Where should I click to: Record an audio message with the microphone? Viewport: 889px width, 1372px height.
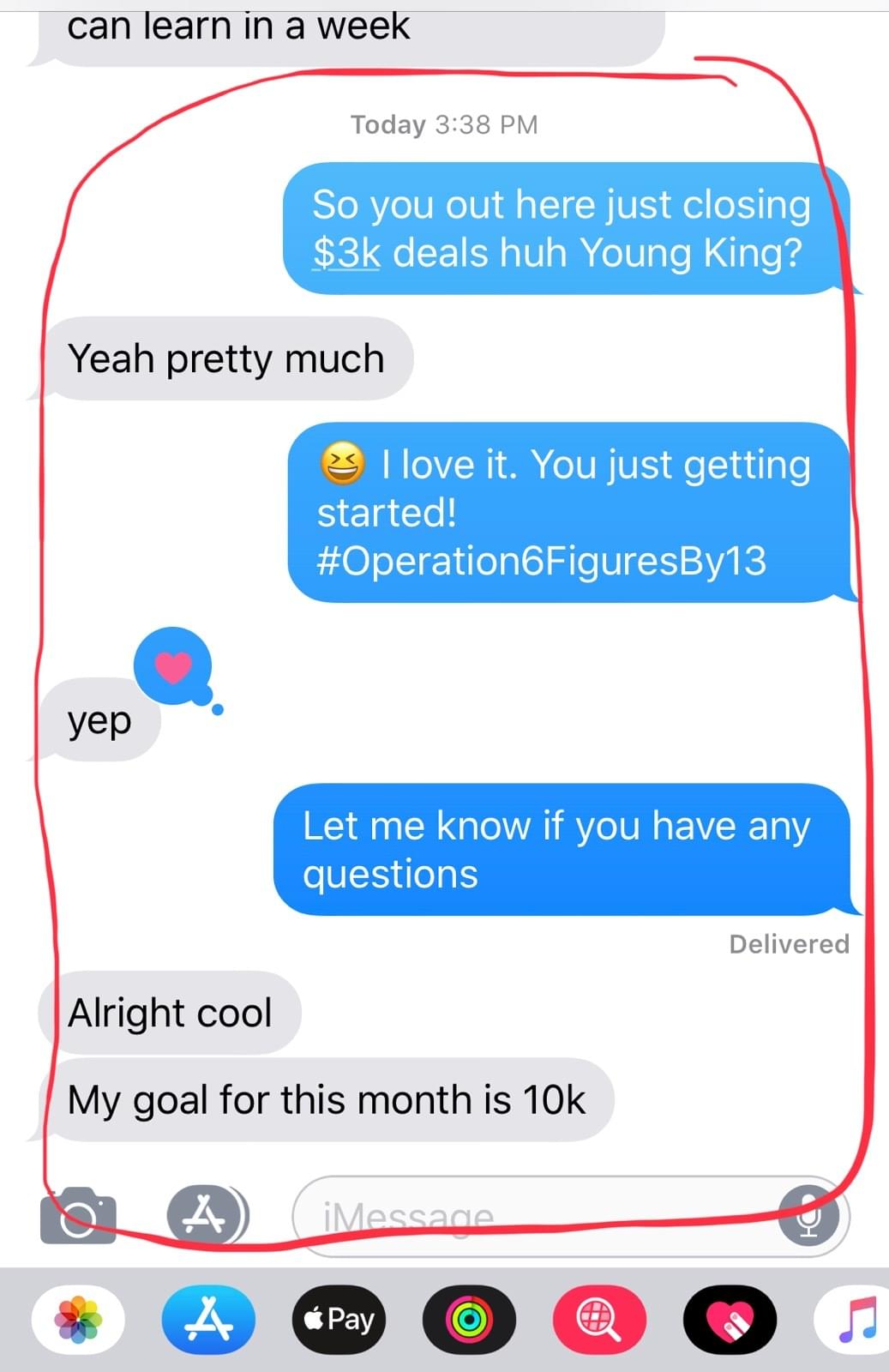point(808,1215)
